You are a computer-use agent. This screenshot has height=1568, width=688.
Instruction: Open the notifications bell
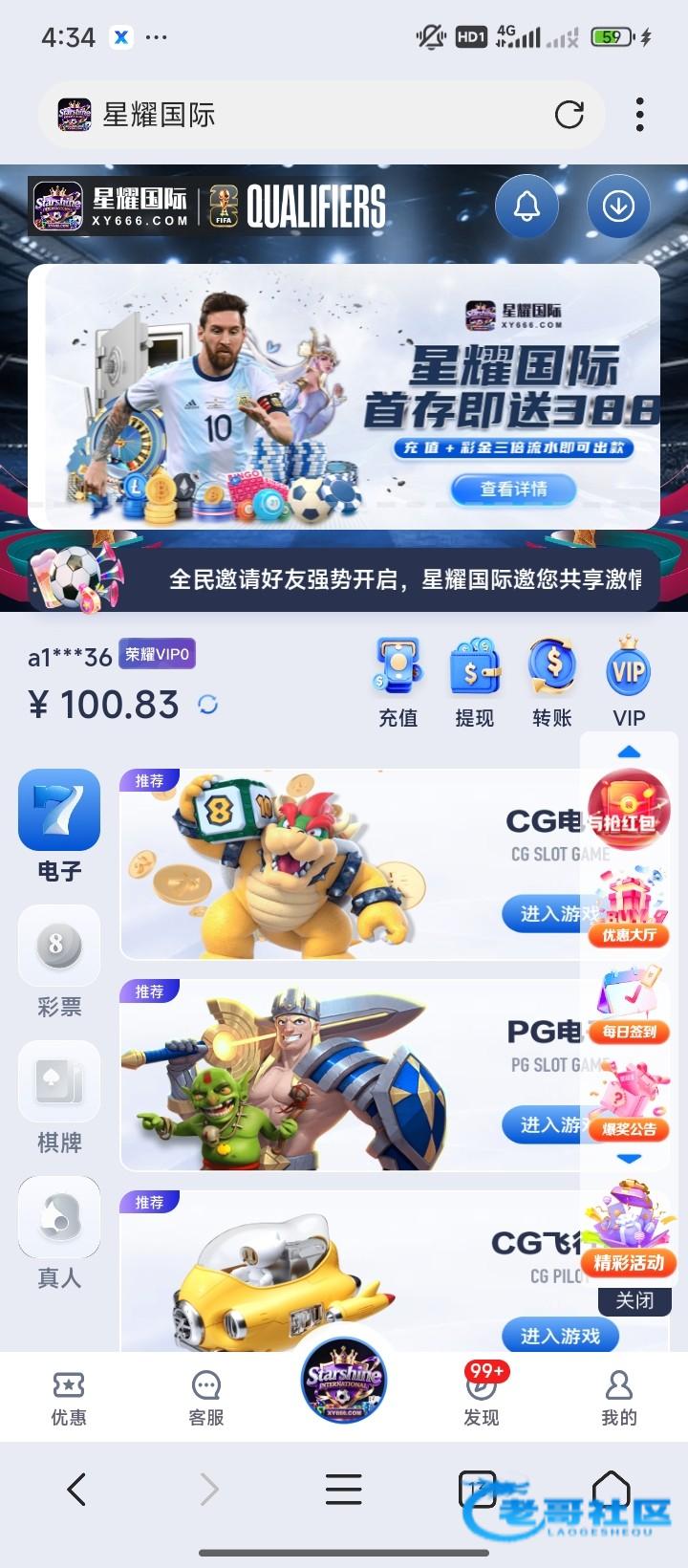pos(527,206)
